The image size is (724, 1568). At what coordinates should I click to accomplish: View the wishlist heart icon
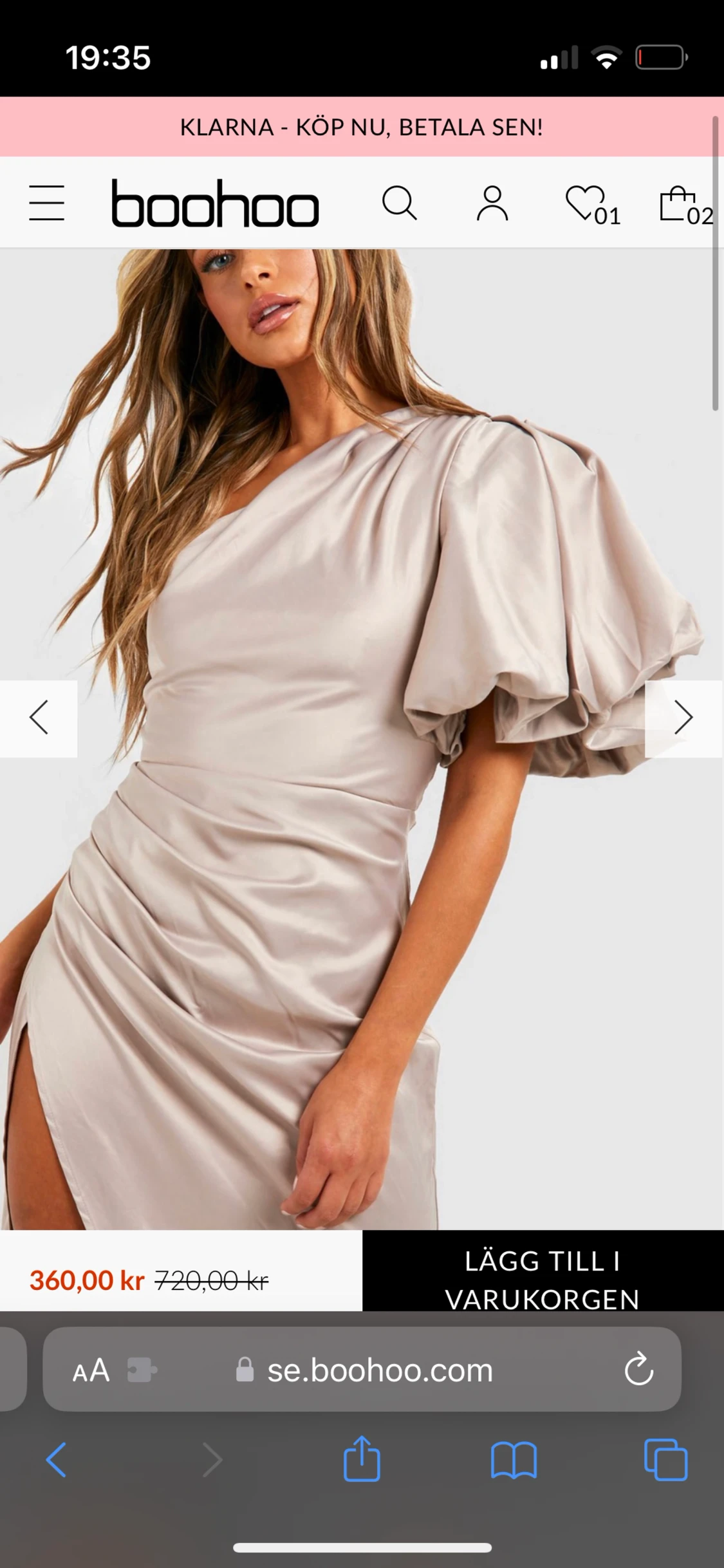tap(593, 205)
